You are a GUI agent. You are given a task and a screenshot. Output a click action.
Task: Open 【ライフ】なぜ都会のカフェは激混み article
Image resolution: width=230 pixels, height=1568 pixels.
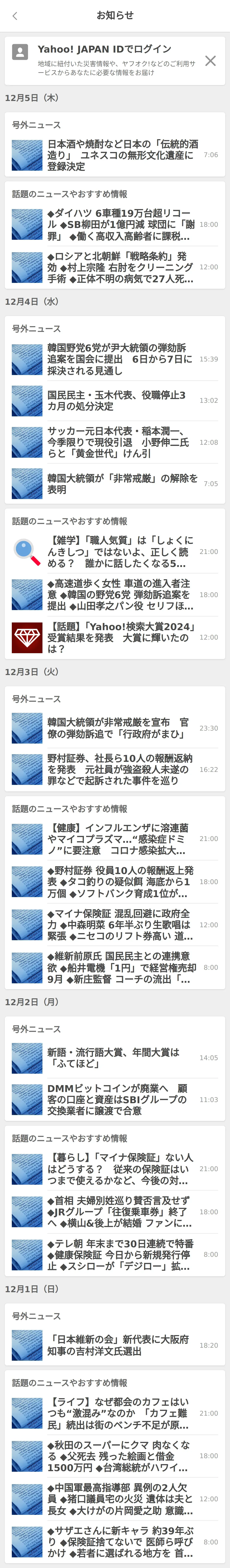click(122, 1413)
